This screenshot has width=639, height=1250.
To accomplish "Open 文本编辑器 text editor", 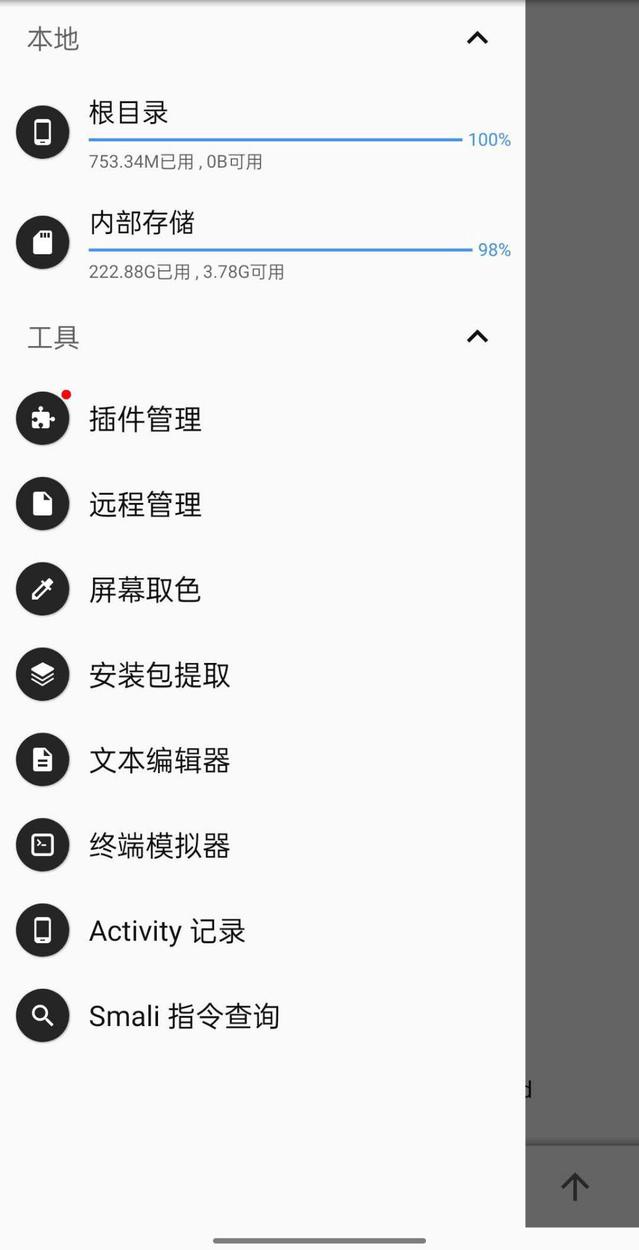I will point(159,760).
